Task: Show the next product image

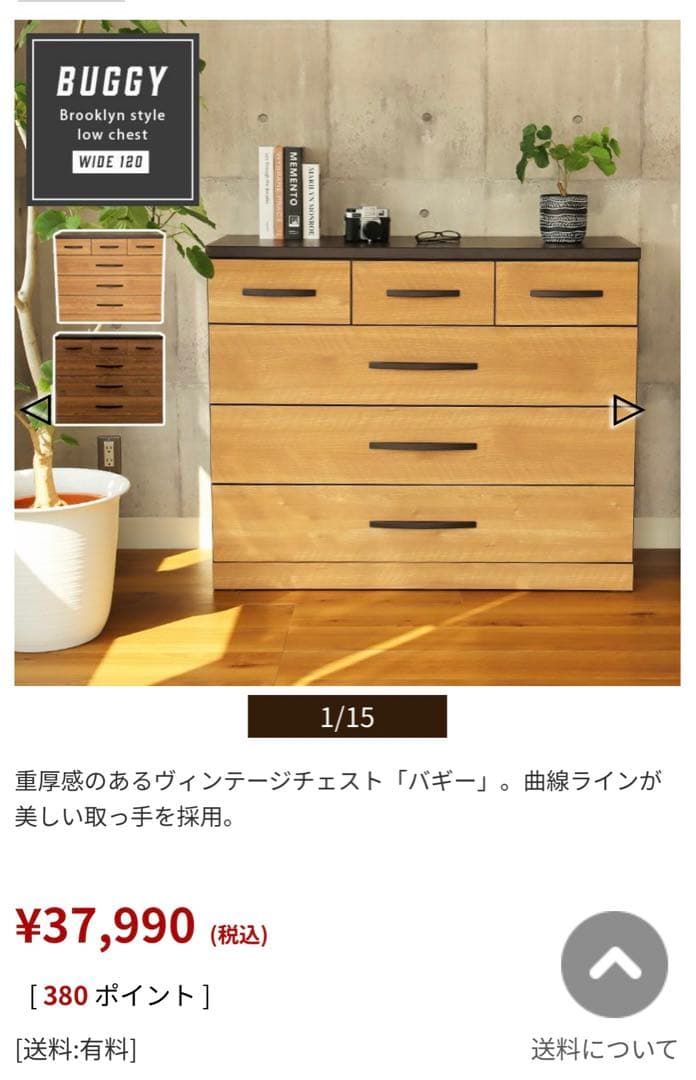Action: coord(628,410)
